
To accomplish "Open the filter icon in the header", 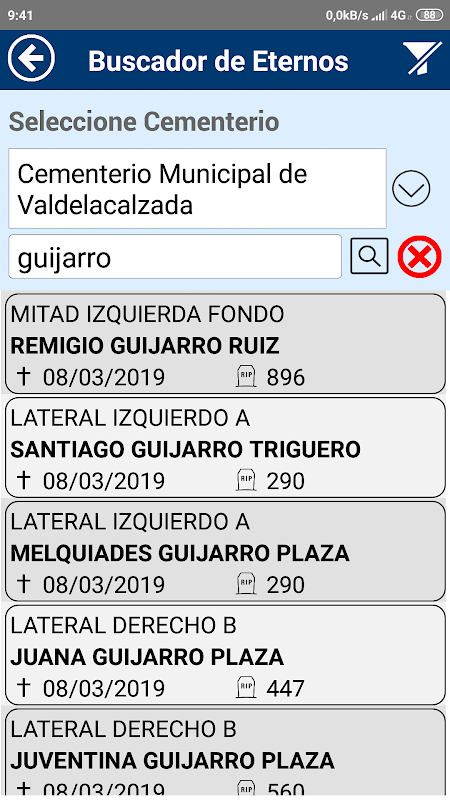I will pyautogui.click(x=422, y=59).
